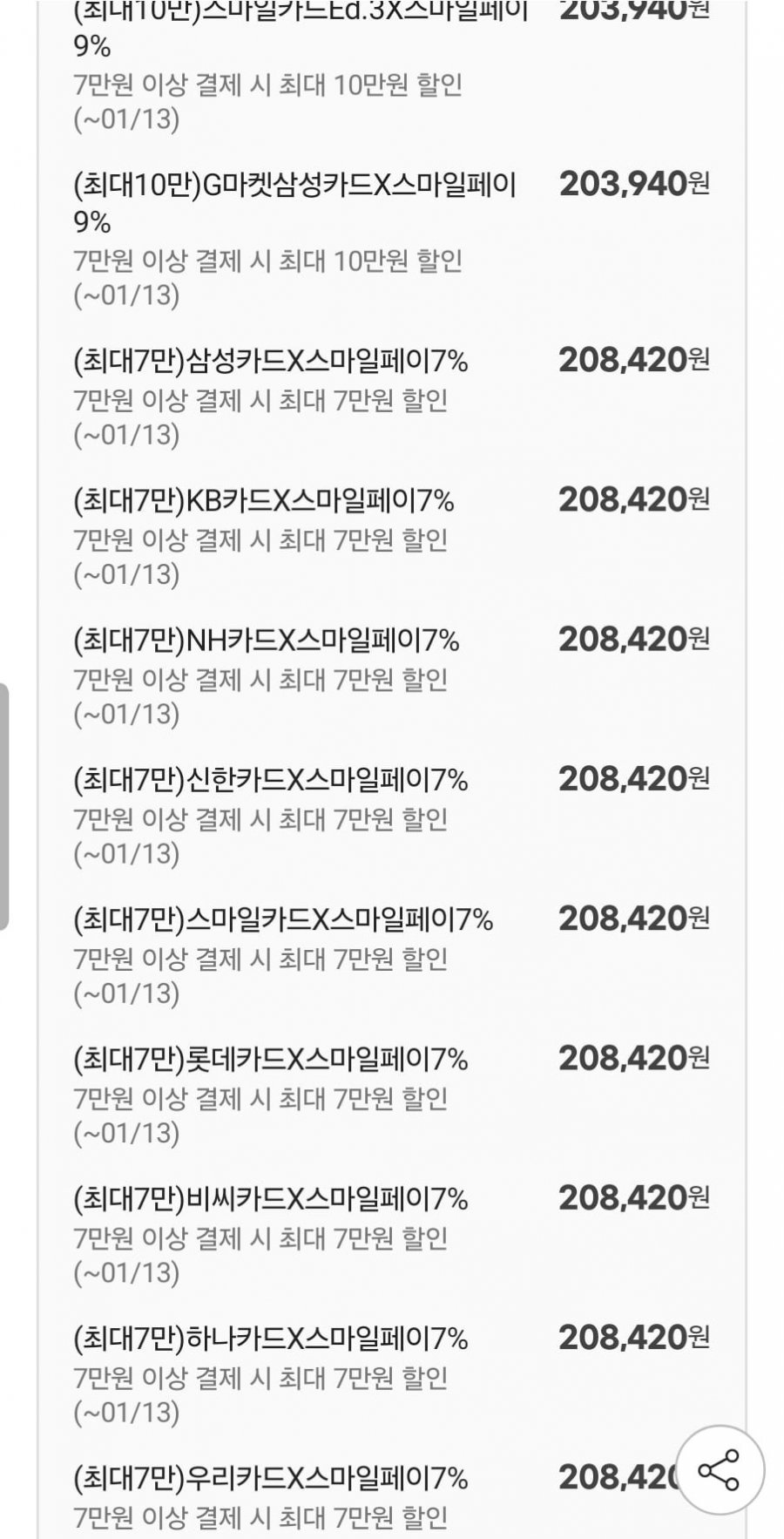Tap the floating share button
The image size is (784, 1539).
[719, 1469]
